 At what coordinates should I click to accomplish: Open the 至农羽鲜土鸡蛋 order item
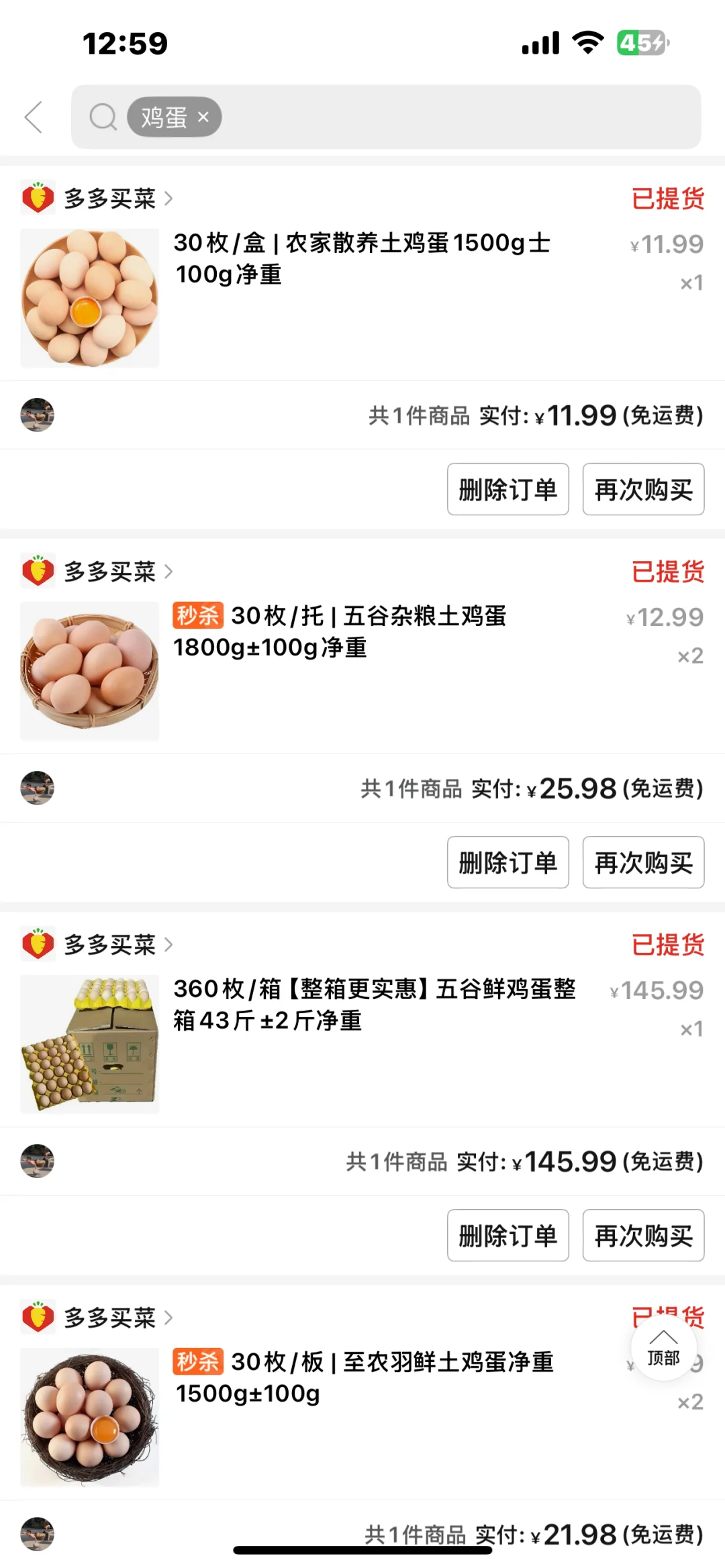362,1377
